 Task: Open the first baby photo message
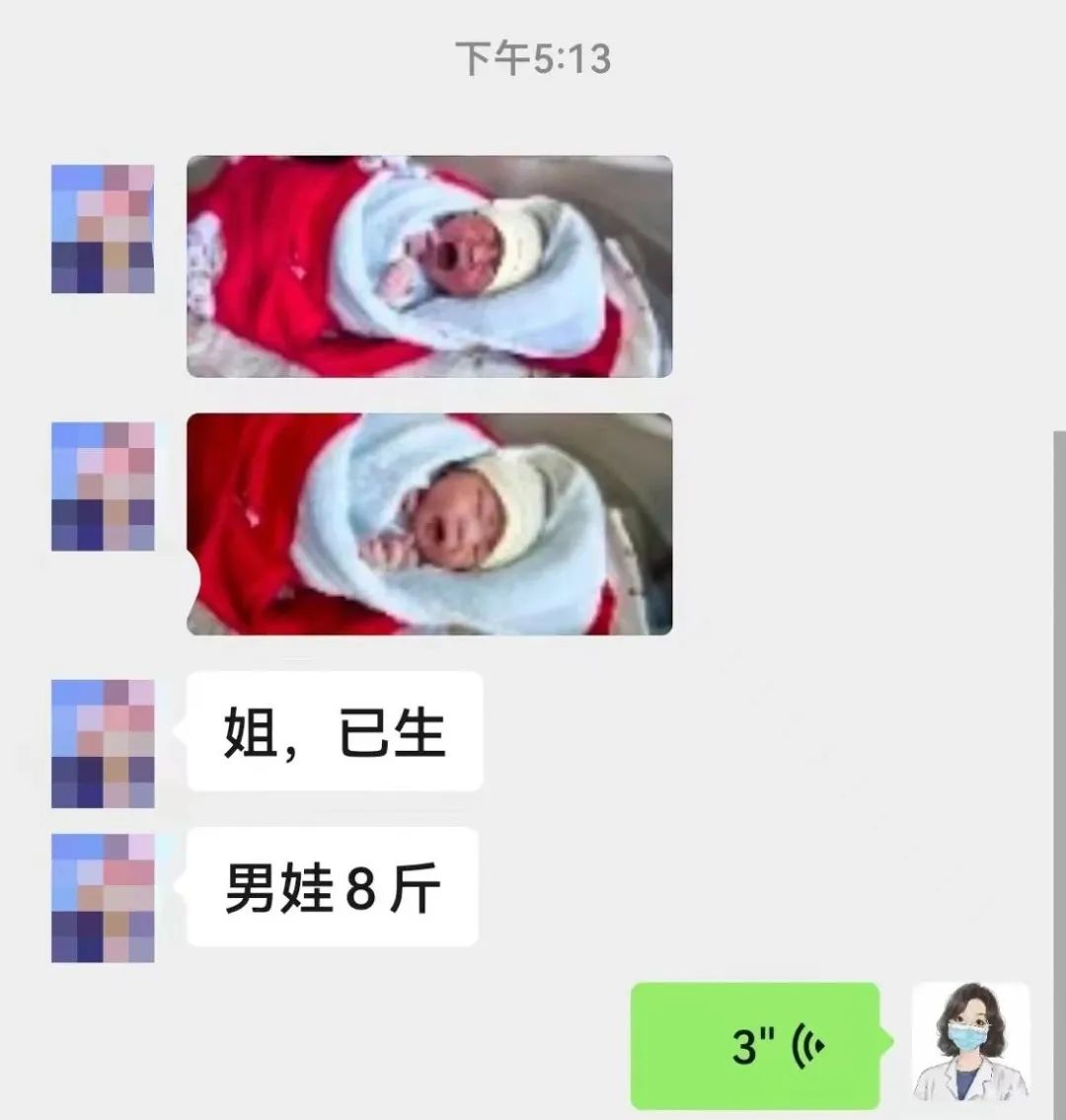(x=429, y=266)
